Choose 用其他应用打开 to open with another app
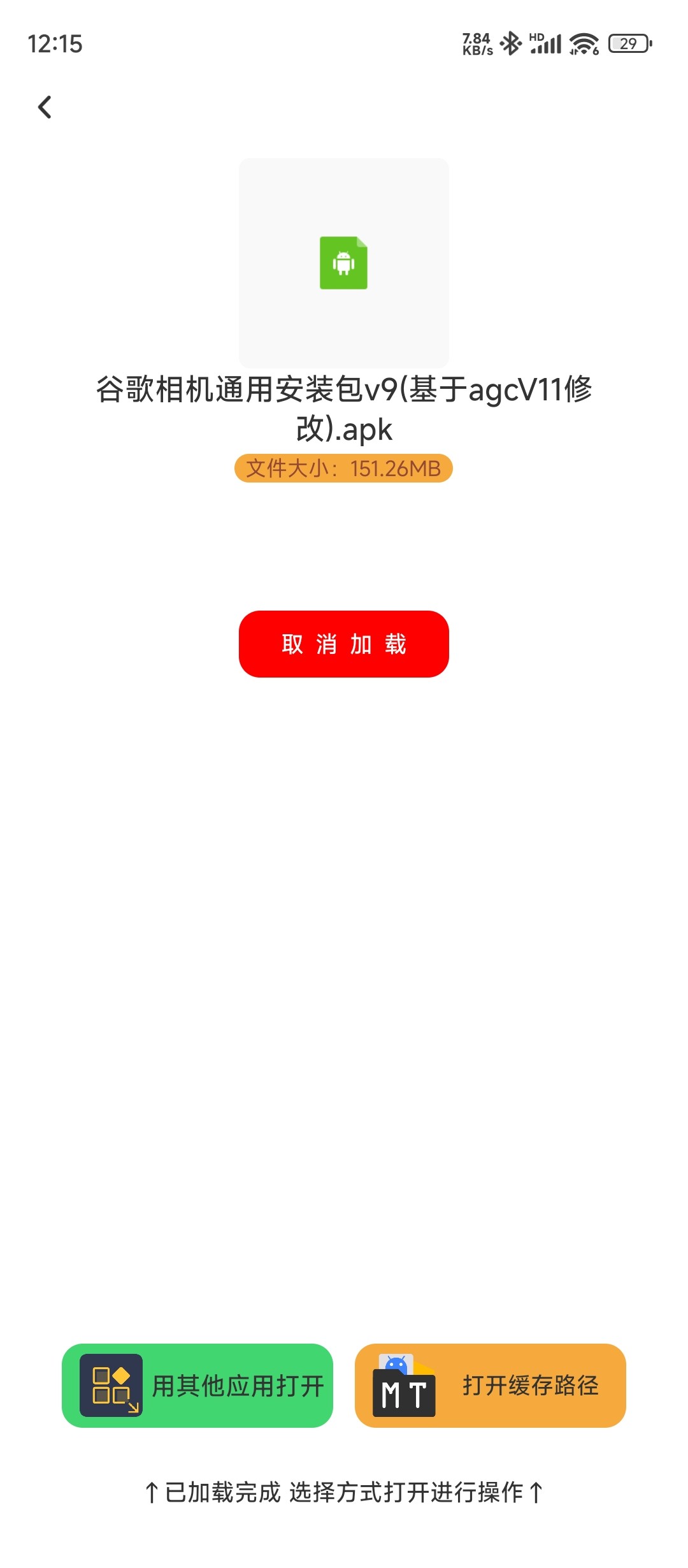Image resolution: width=688 pixels, height=1568 pixels. (x=197, y=1385)
